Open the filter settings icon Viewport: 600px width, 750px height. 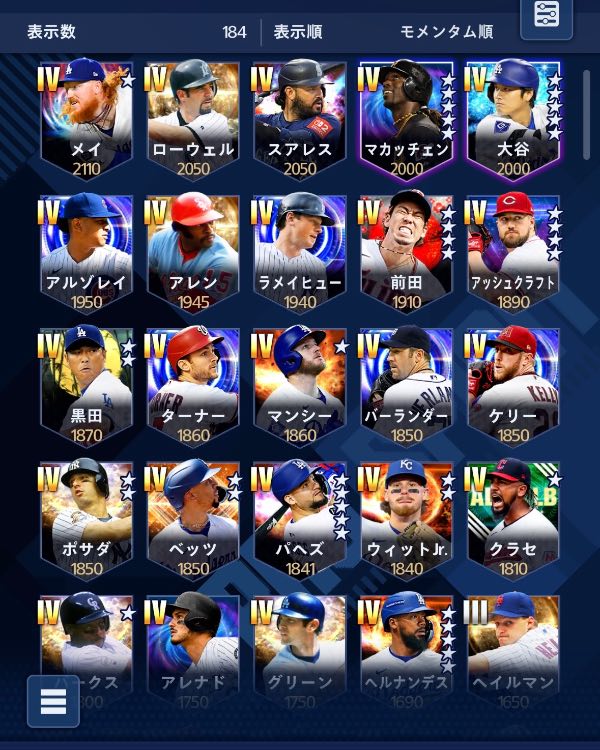[x=547, y=15]
